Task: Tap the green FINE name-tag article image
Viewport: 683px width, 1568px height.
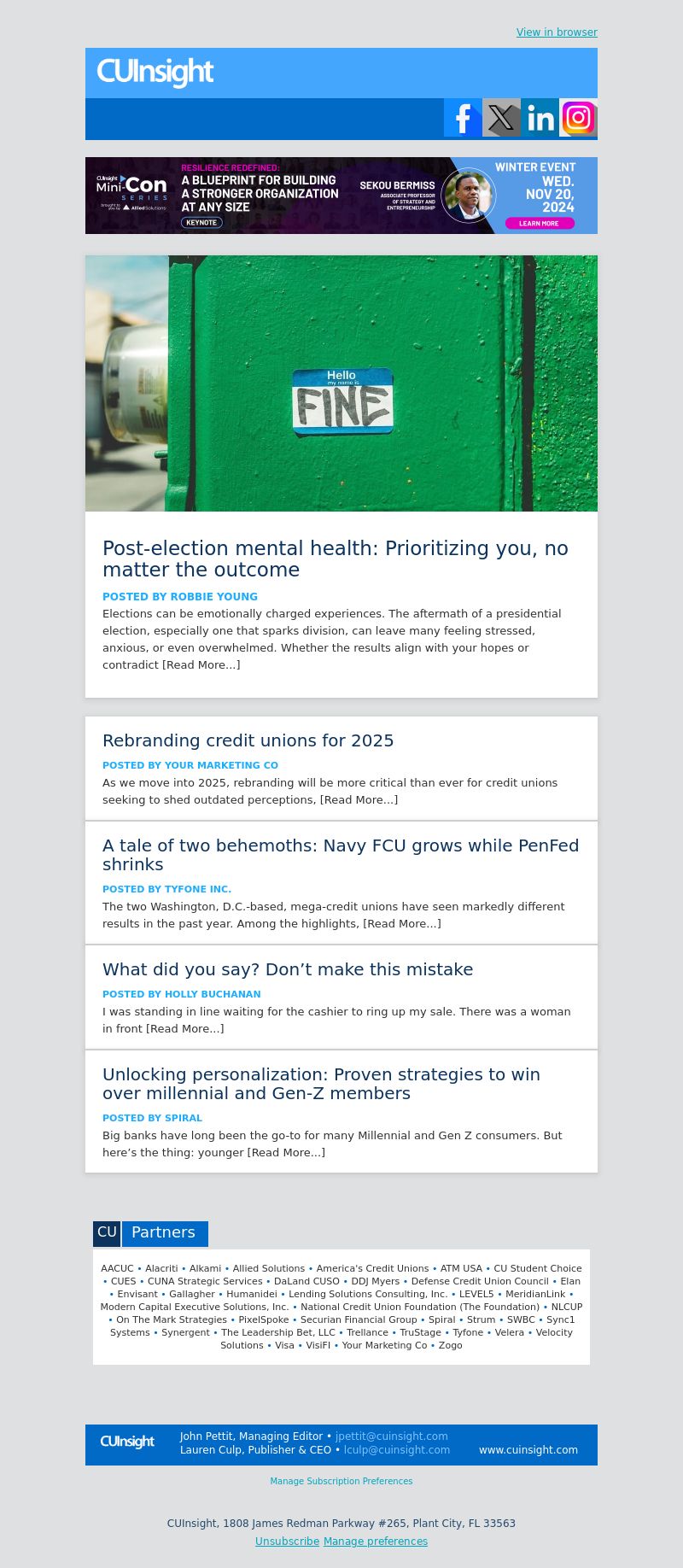Action: coord(341,383)
